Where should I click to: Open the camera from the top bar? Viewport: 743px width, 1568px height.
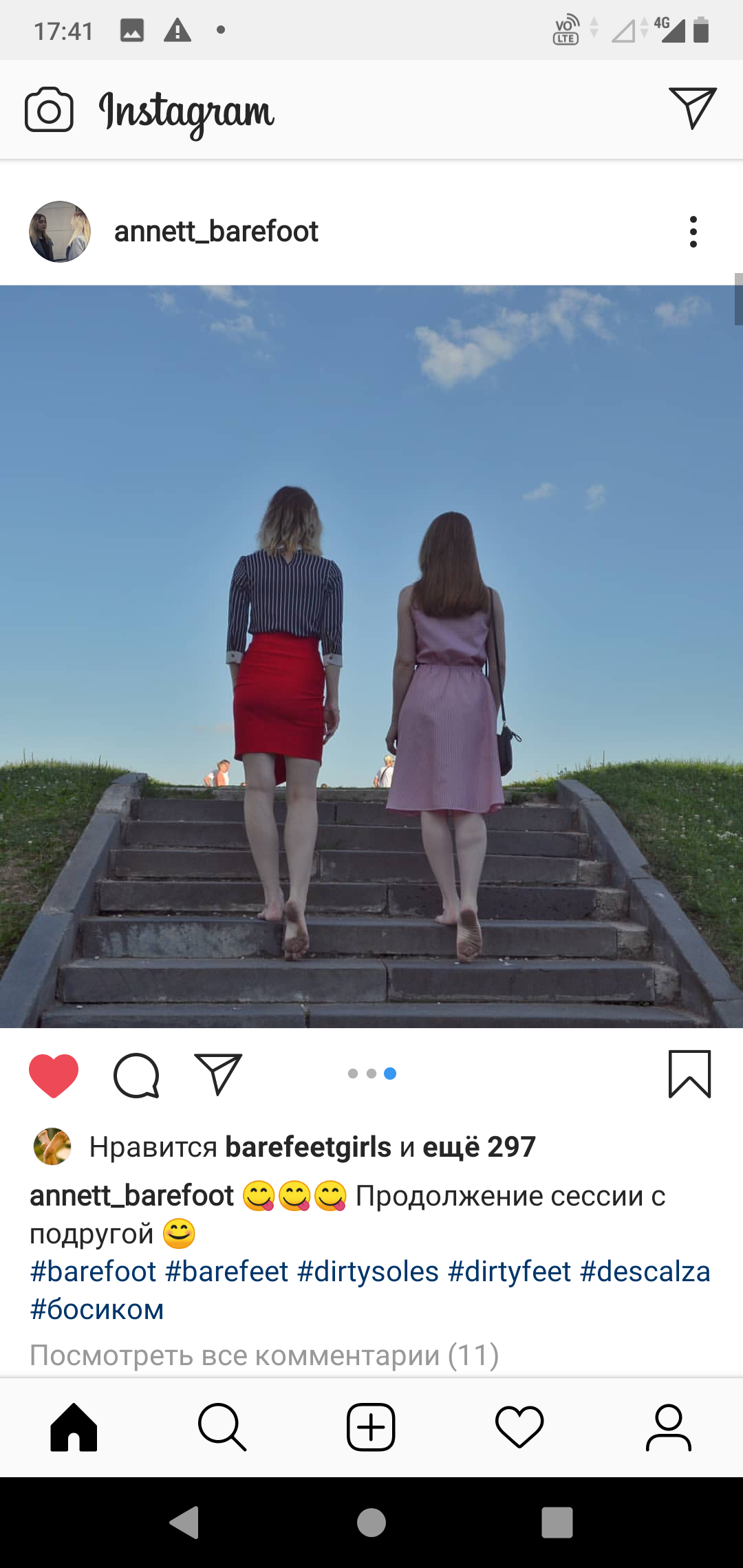click(49, 109)
